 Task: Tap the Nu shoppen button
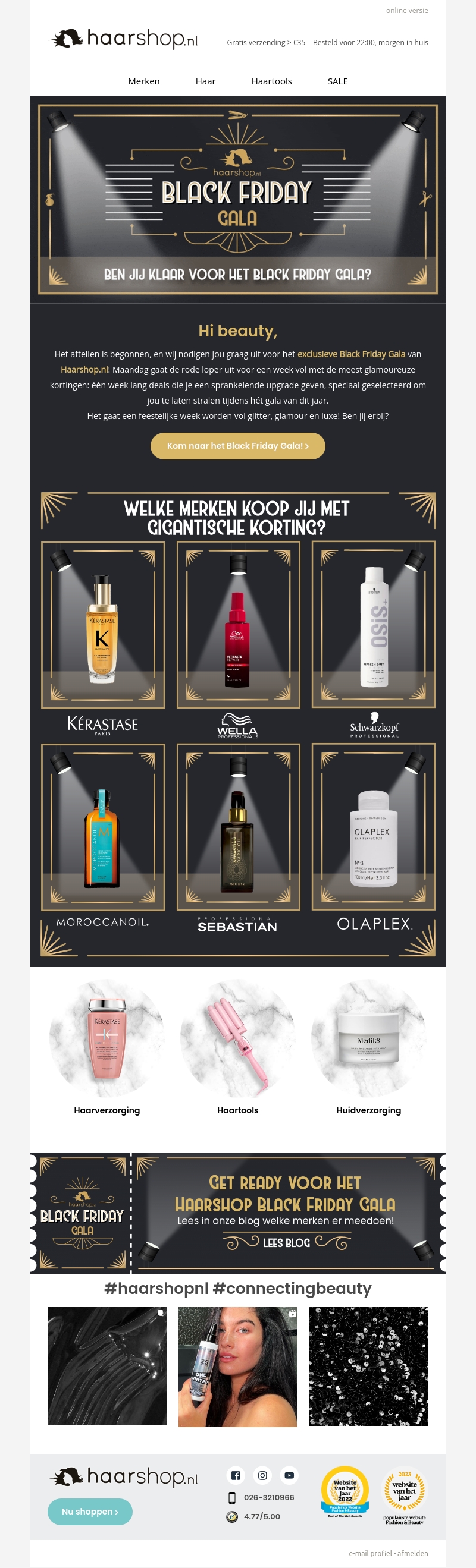point(90,1512)
